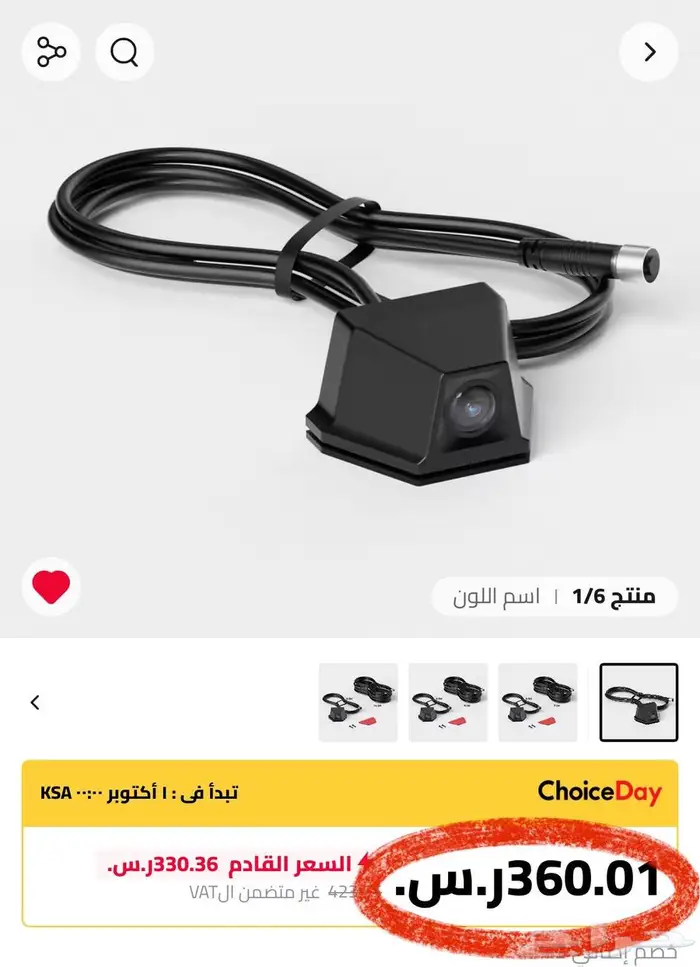This screenshot has height=967, width=700.
Task: Select the third color variant thumbnail
Action: pyautogui.click(x=448, y=702)
